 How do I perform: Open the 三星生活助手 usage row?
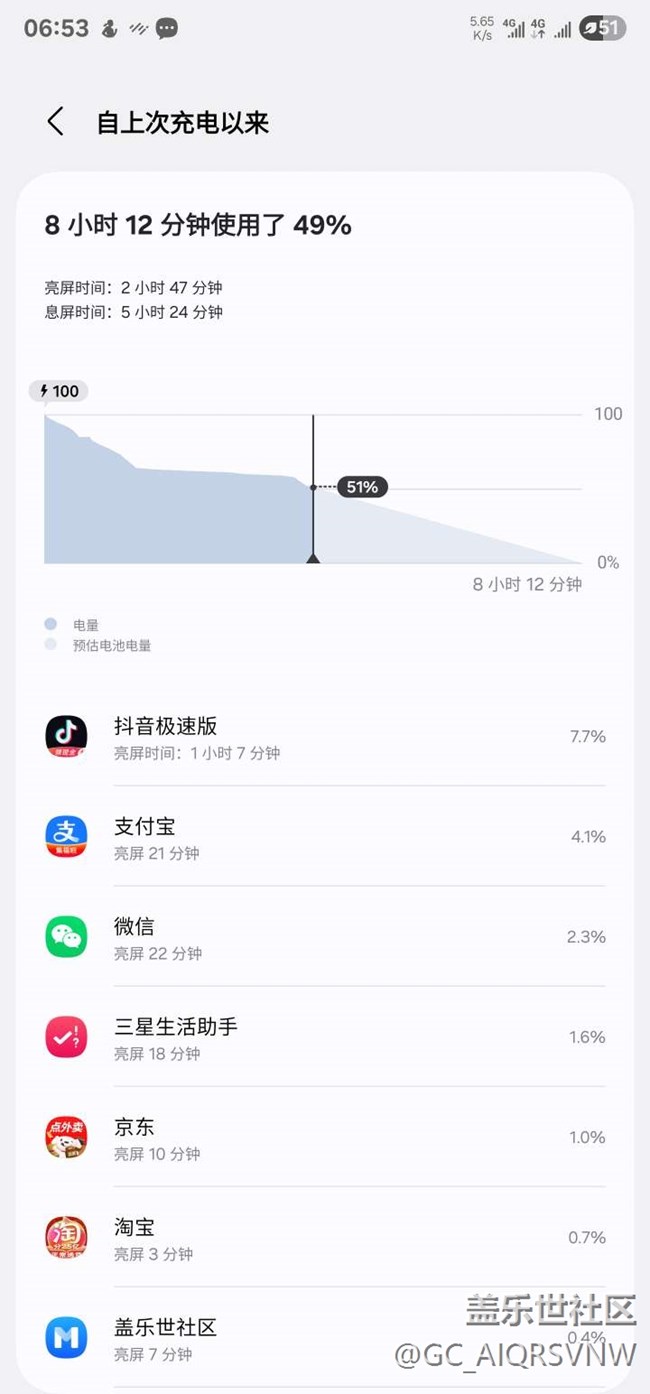[x=325, y=1037]
